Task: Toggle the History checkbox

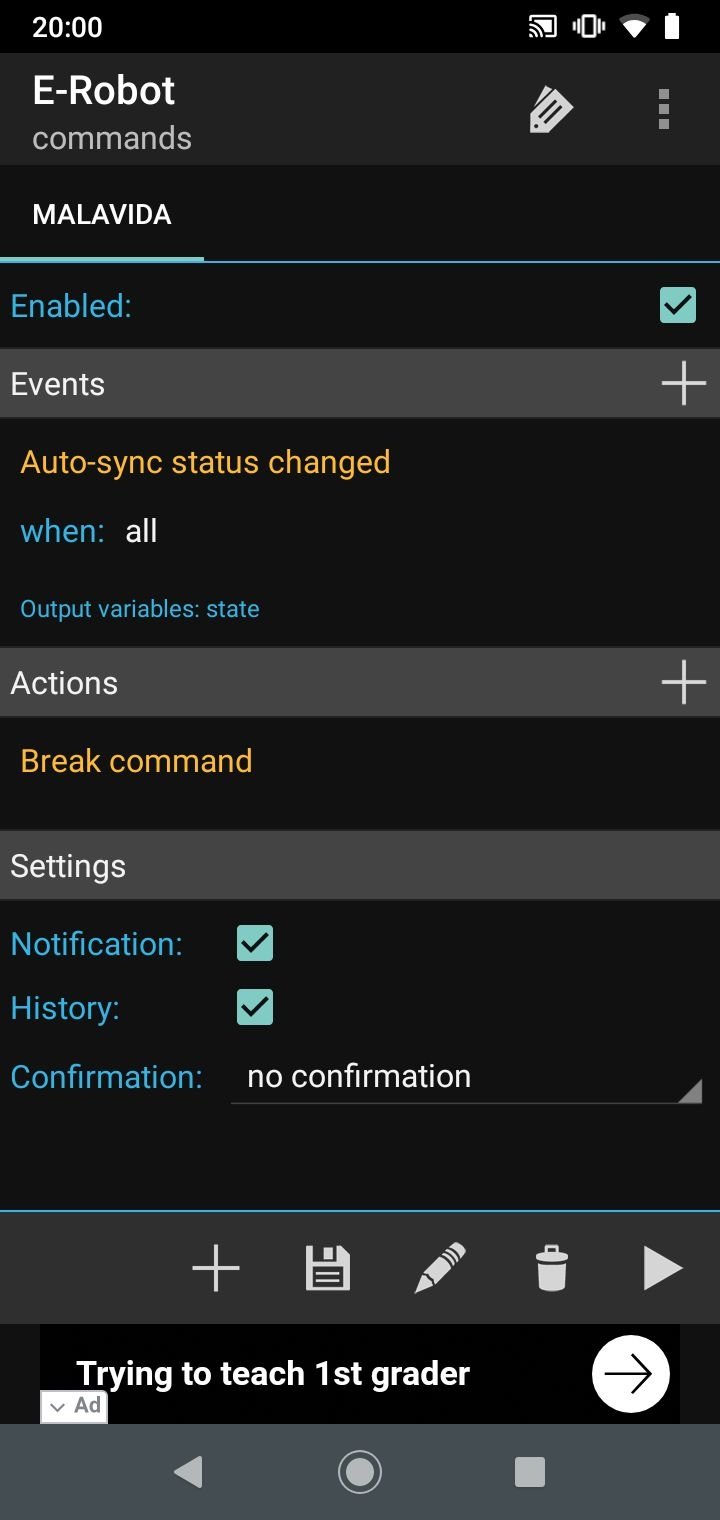Action: click(255, 1007)
